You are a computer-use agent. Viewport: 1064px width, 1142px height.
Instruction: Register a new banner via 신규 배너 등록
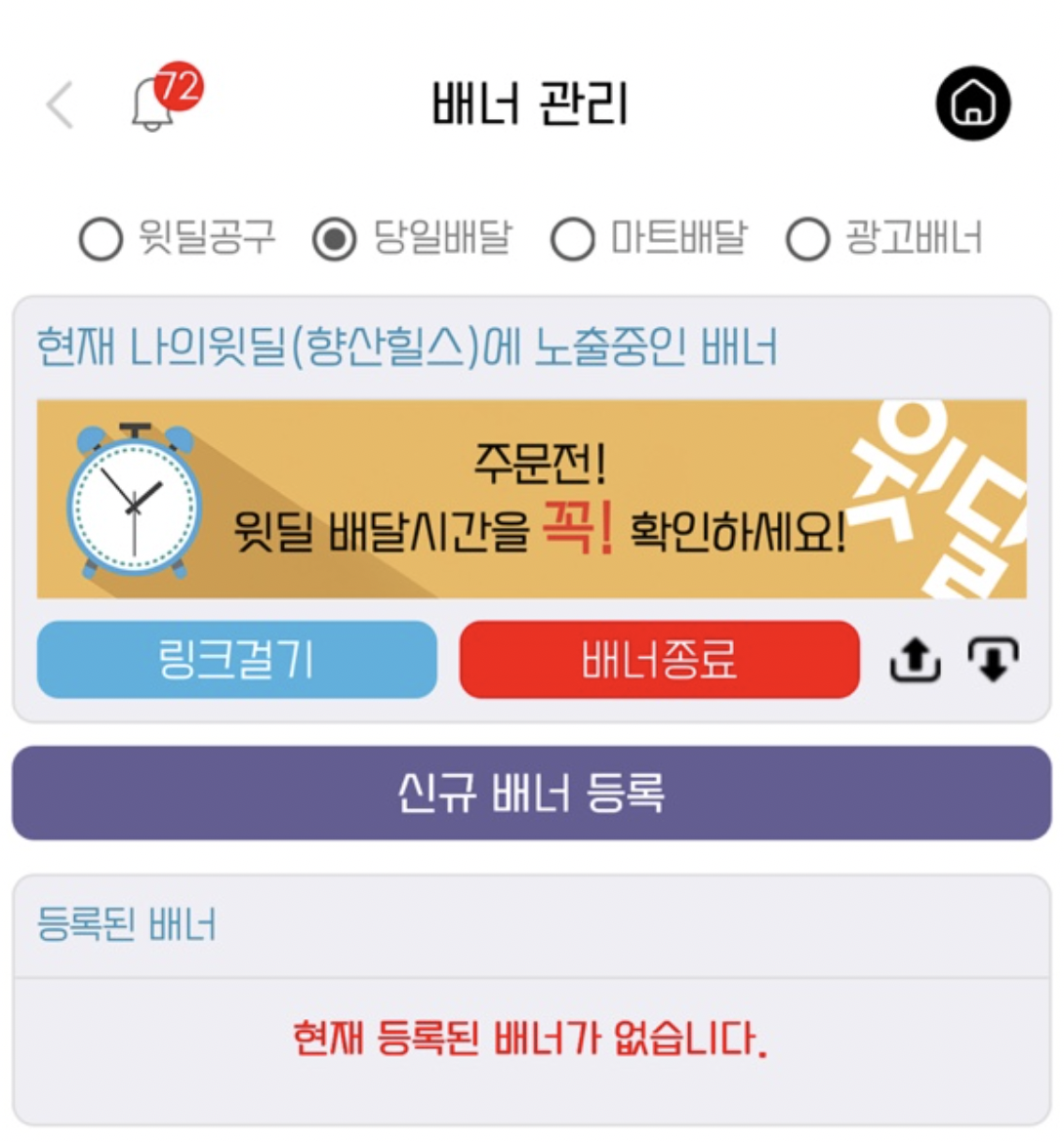pos(532,793)
